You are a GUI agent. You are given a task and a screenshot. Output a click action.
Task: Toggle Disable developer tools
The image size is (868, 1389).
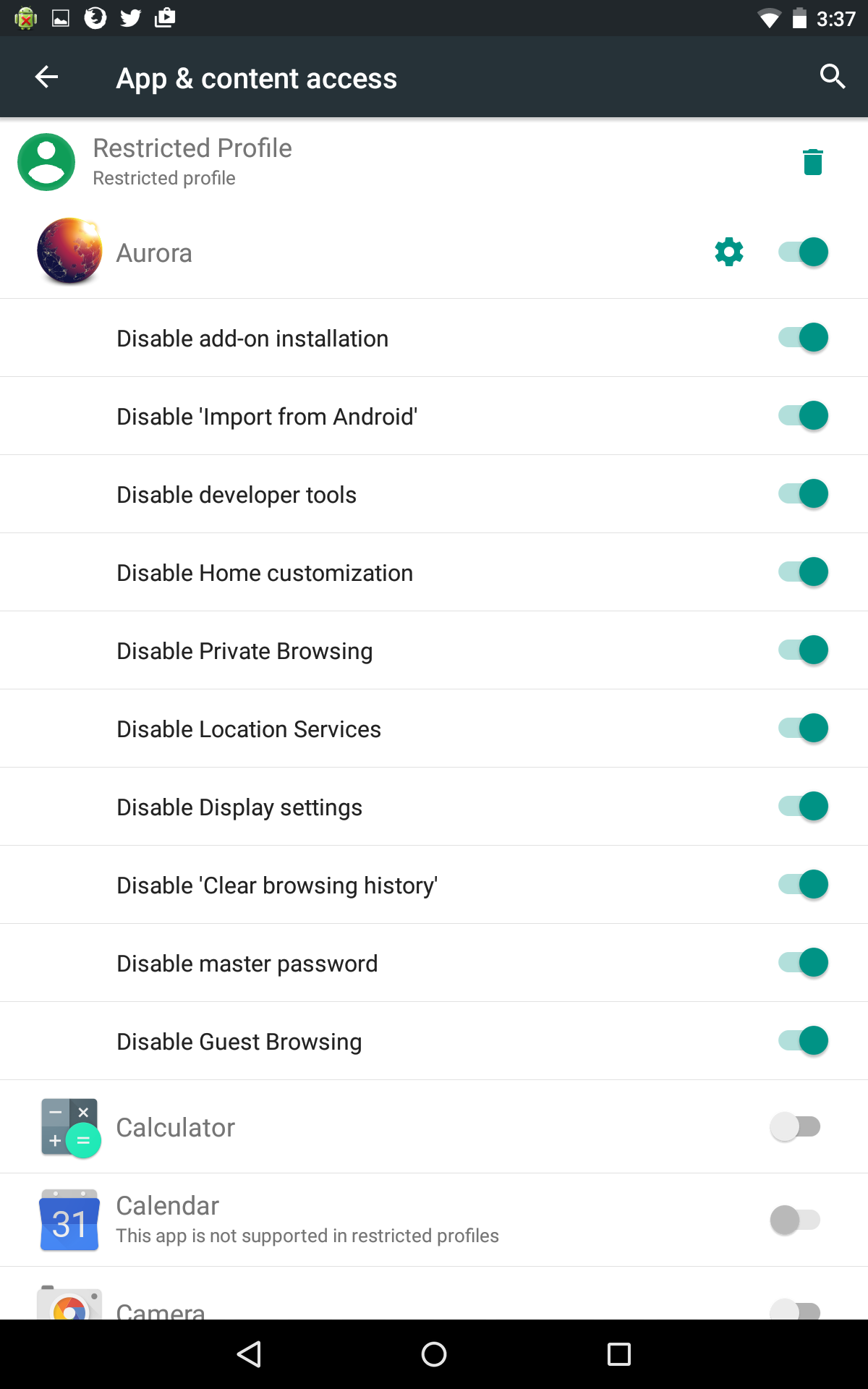click(x=803, y=493)
